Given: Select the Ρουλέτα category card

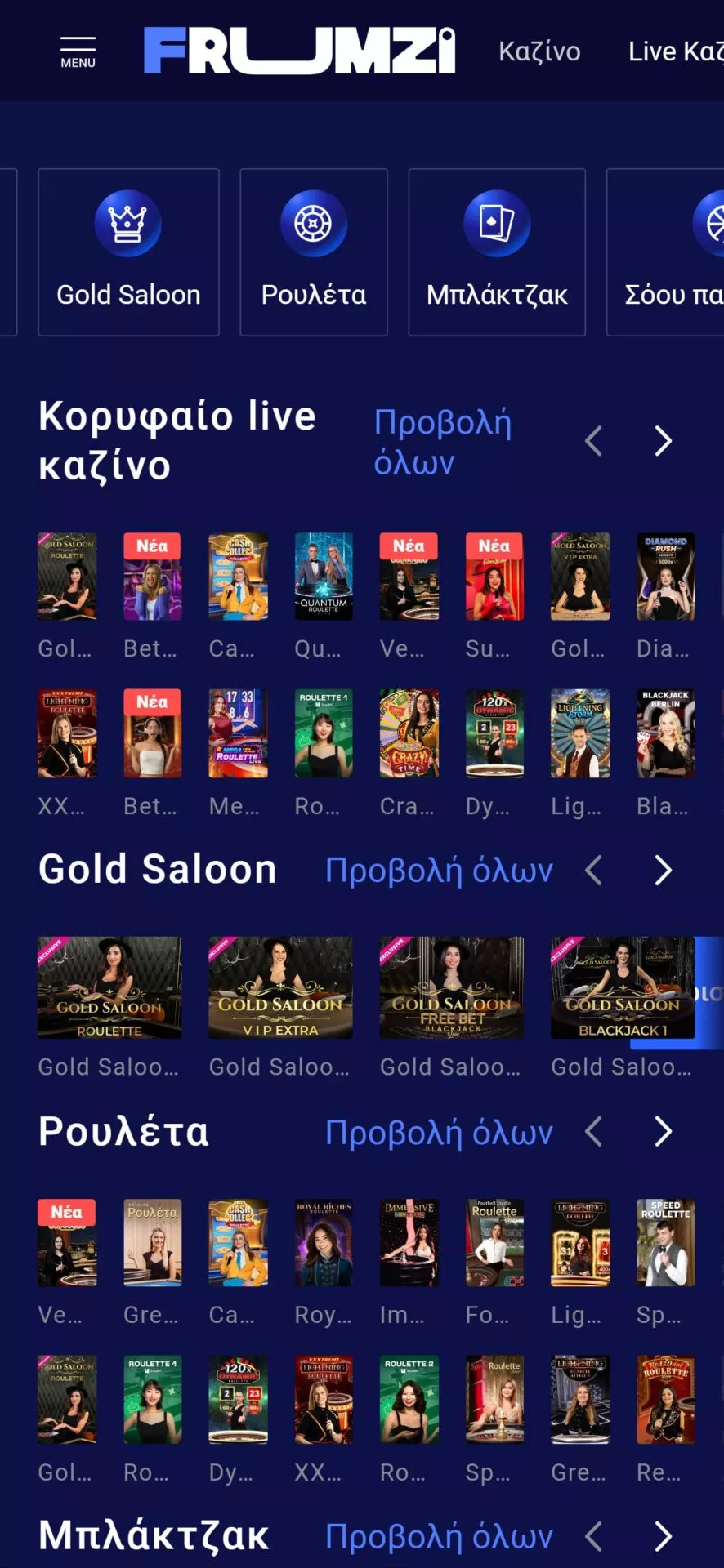Looking at the screenshot, I should click(314, 252).
